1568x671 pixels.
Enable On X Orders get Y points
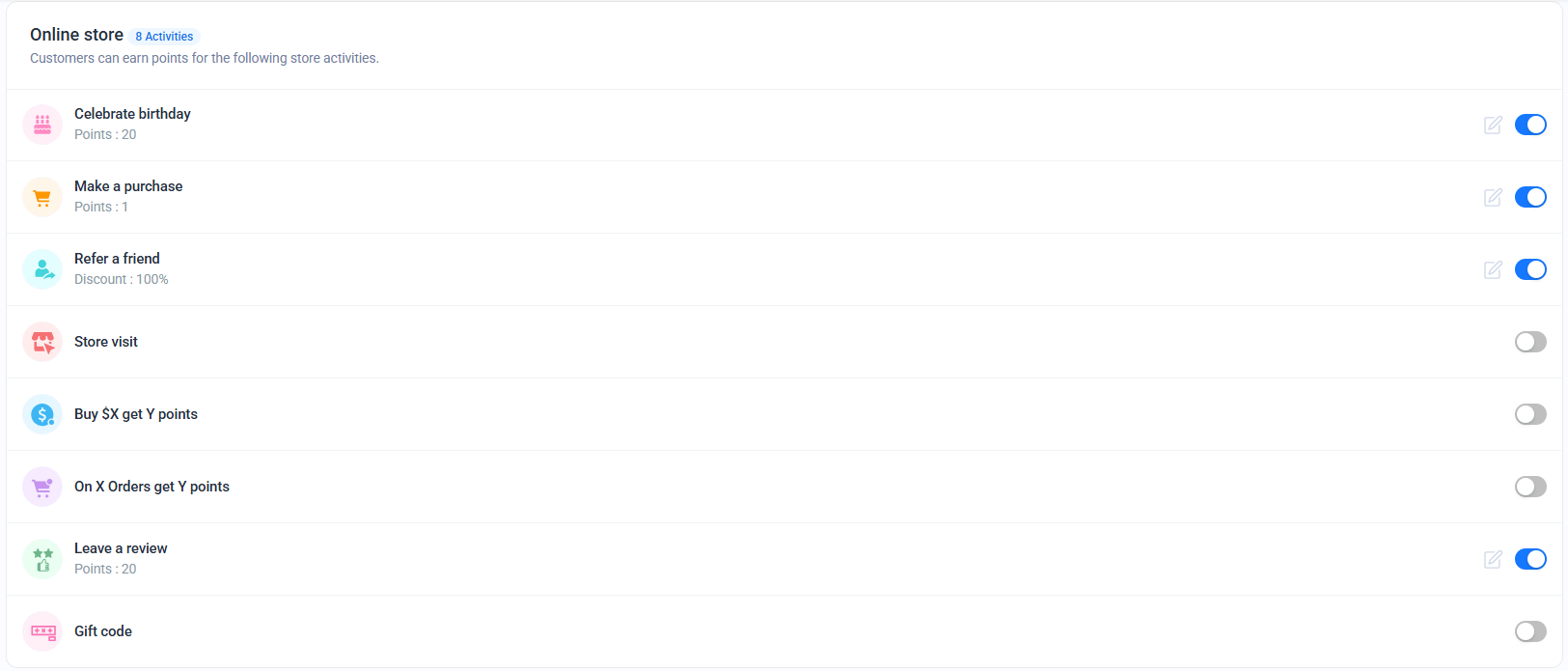(1529, 487)
